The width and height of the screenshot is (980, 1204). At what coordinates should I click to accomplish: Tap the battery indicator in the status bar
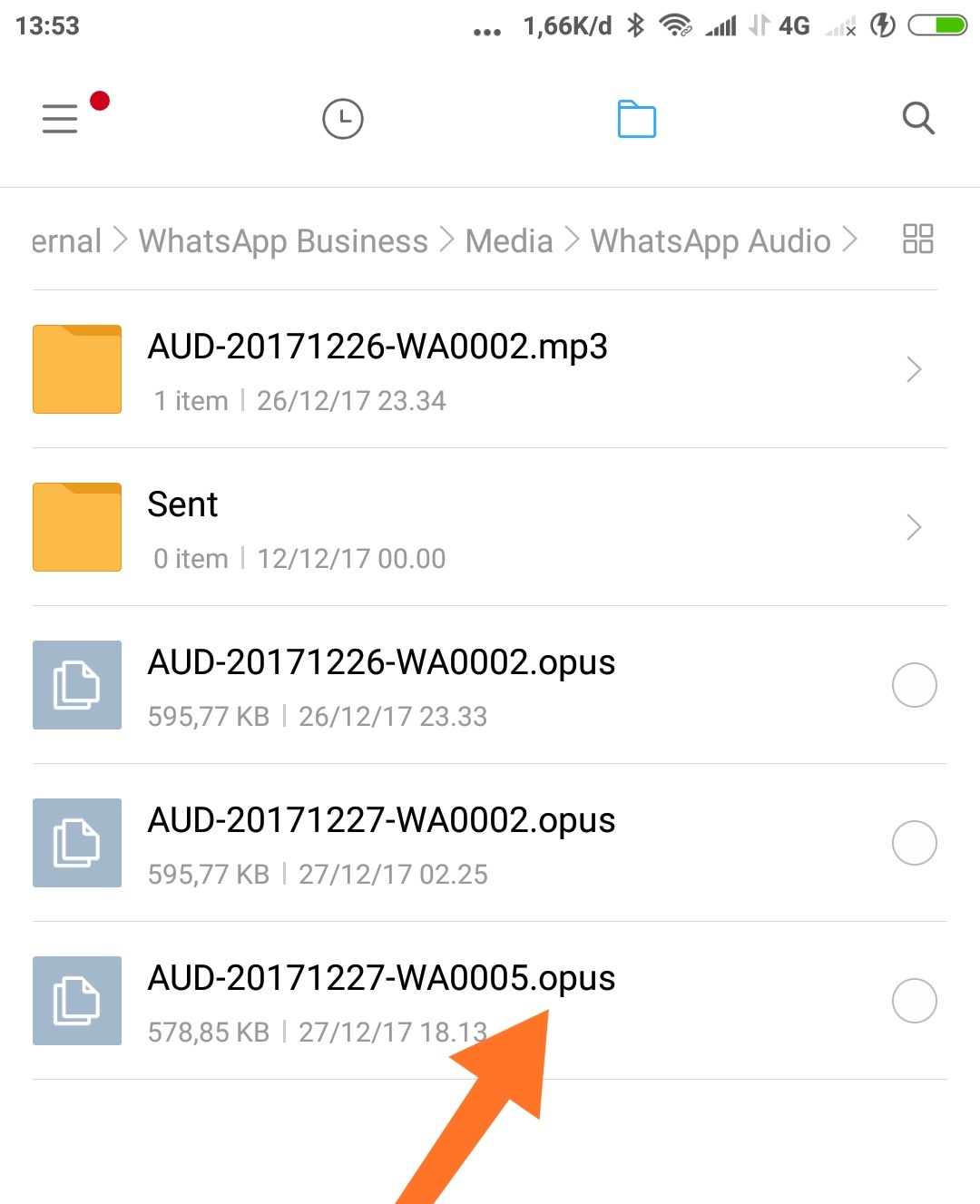938,25
